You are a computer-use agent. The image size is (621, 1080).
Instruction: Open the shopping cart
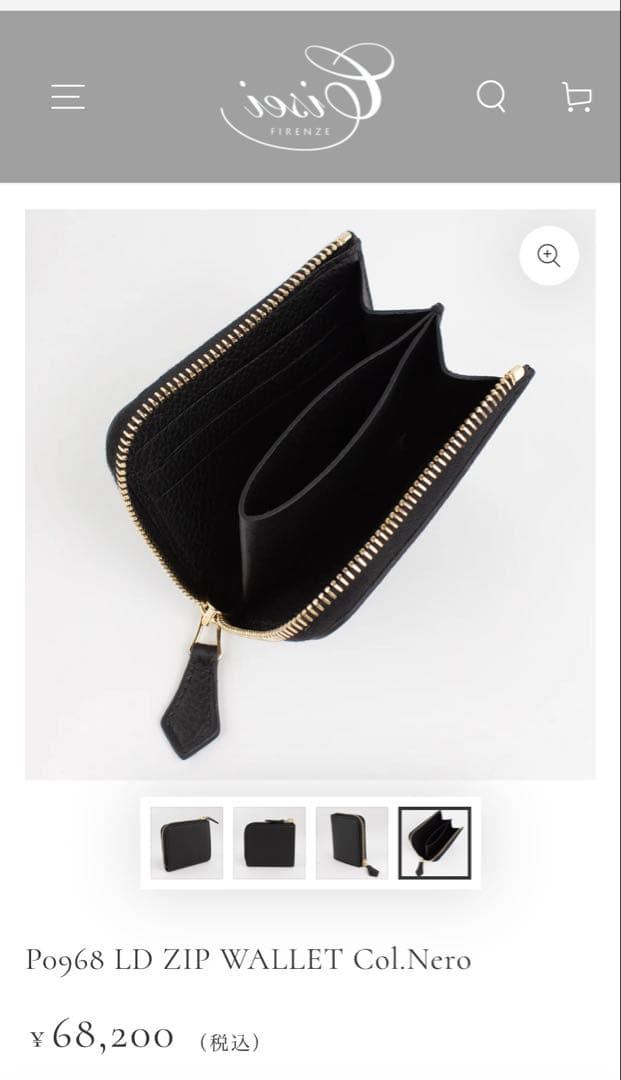click(577, 97)
